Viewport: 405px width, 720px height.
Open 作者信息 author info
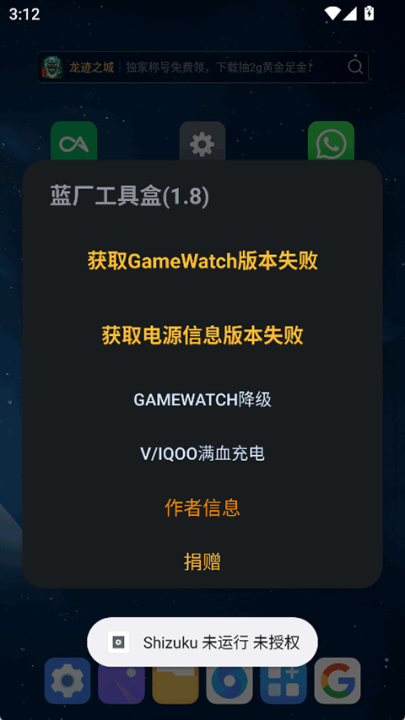coord(202,508)
